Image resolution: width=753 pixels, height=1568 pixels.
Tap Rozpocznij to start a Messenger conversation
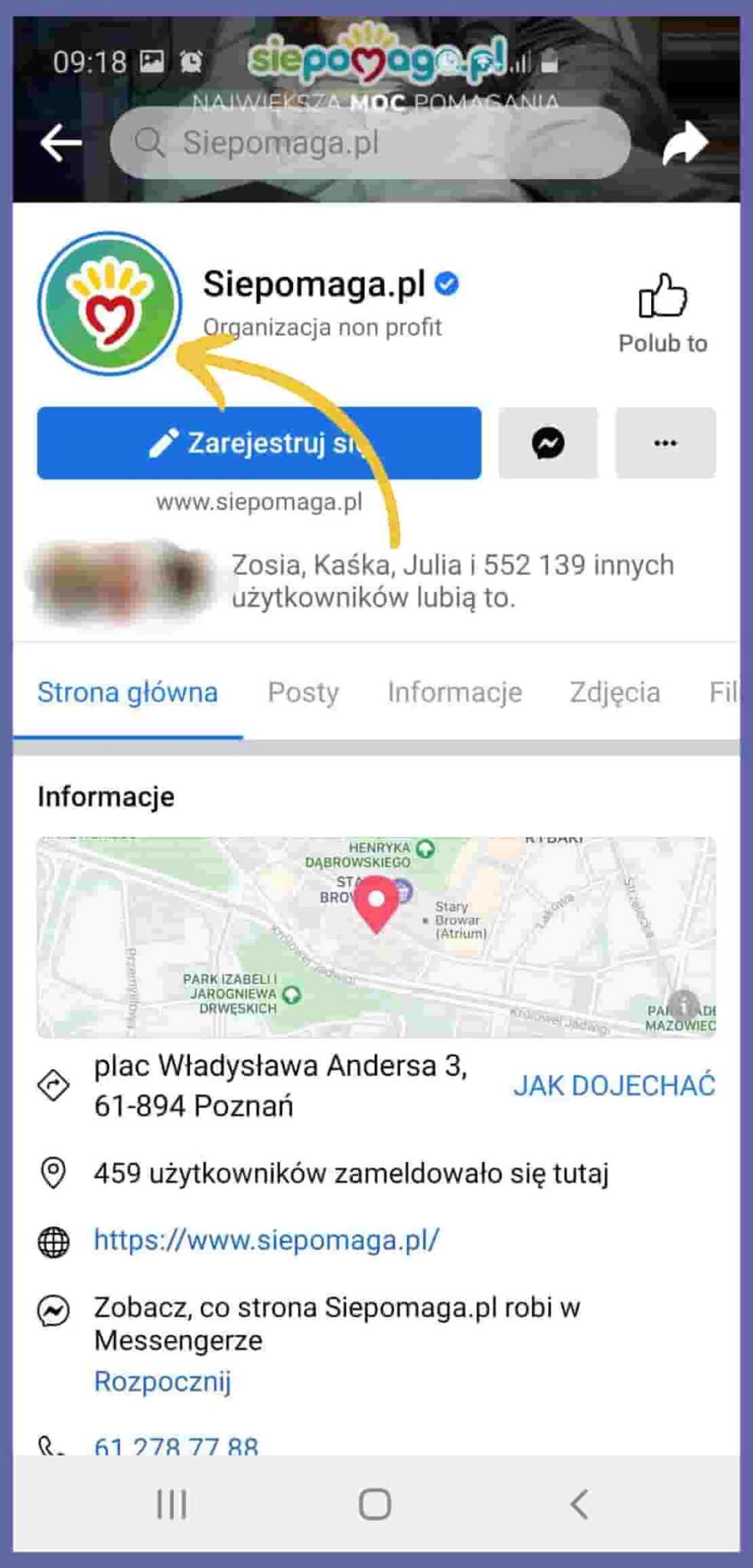[163, 1380]
